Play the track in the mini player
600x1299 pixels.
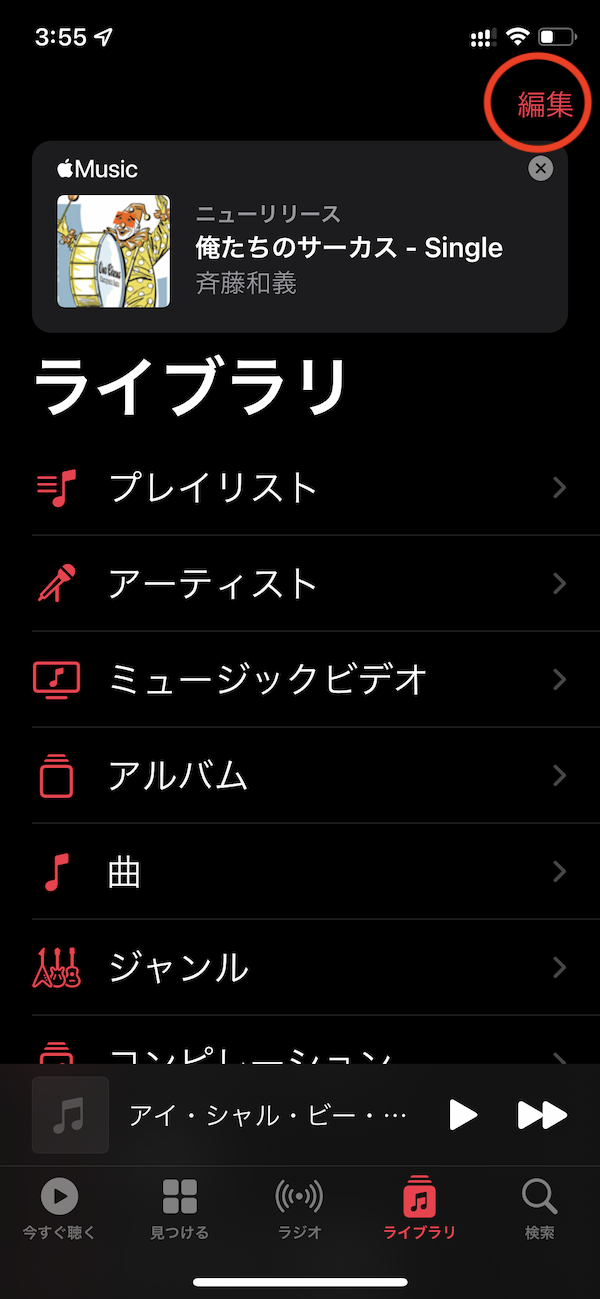coord(463,1115)
